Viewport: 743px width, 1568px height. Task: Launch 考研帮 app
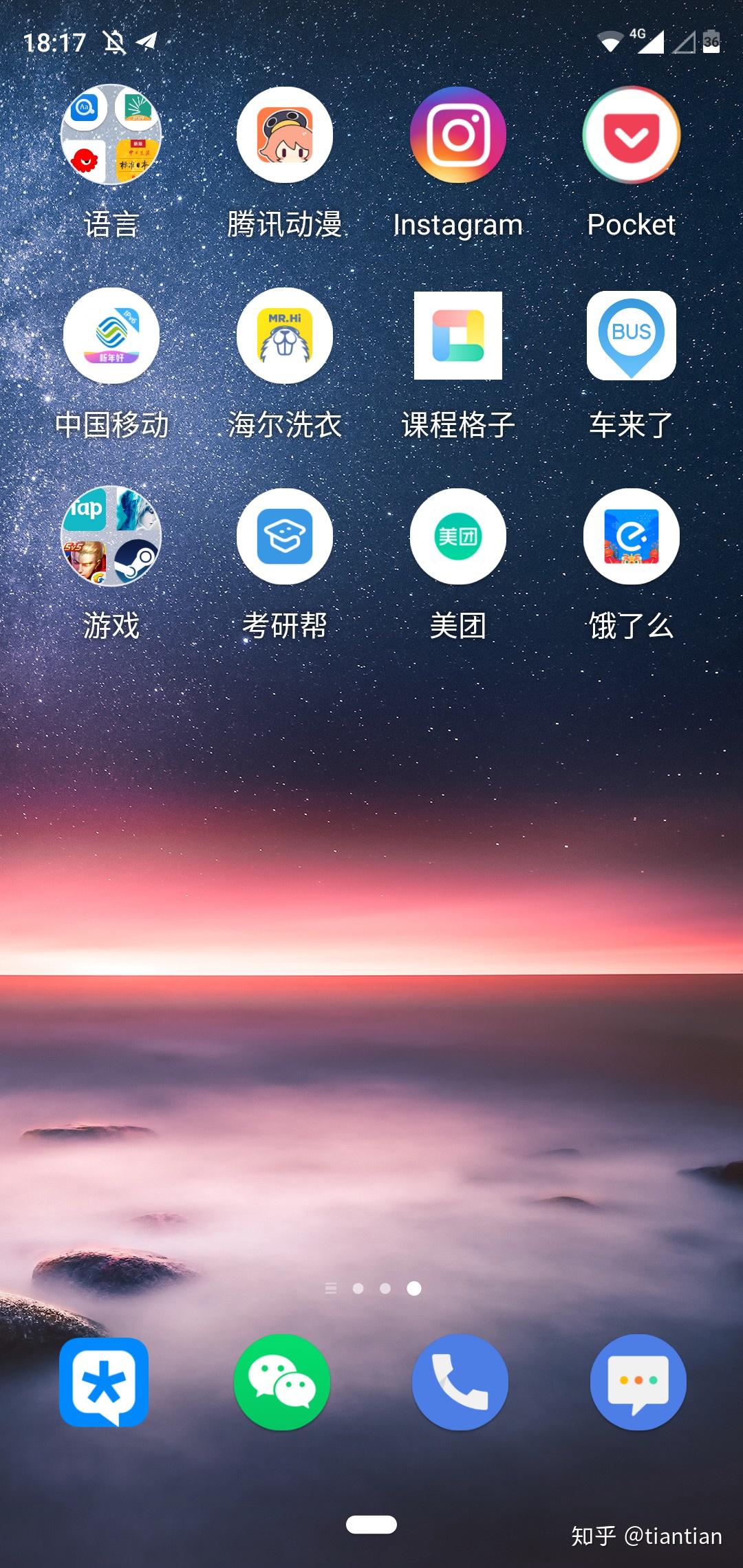[x=285, y=536]
